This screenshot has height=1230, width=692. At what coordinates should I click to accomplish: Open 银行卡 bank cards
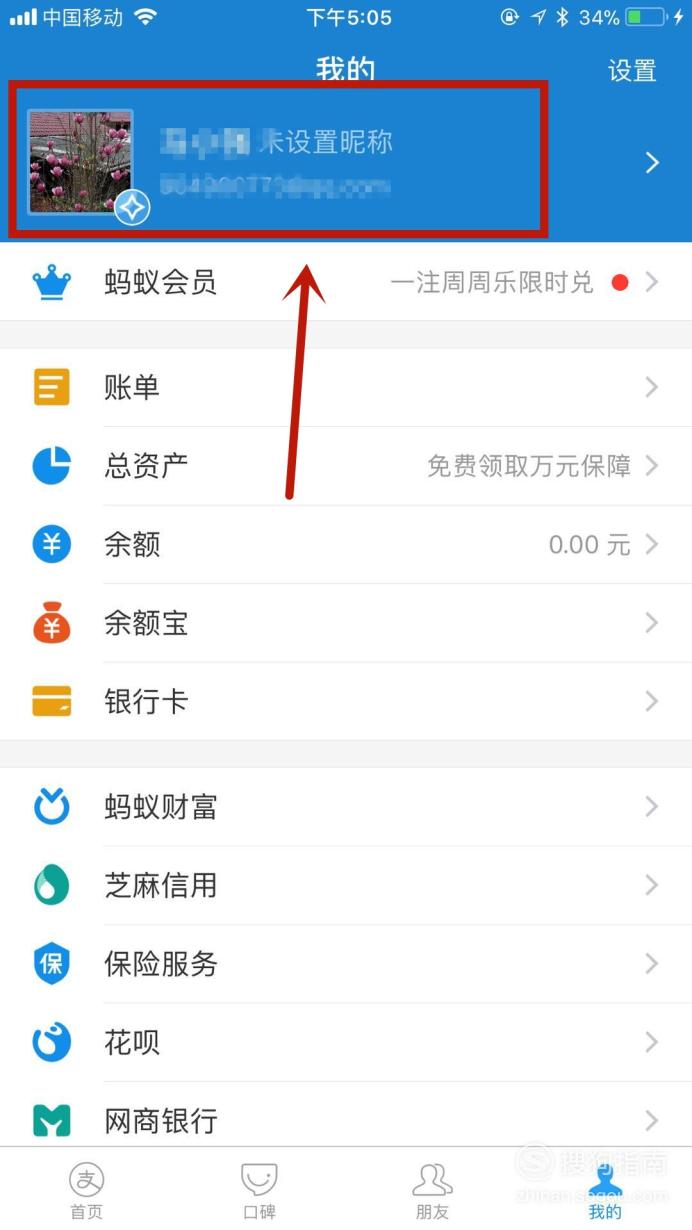[346, 702]
